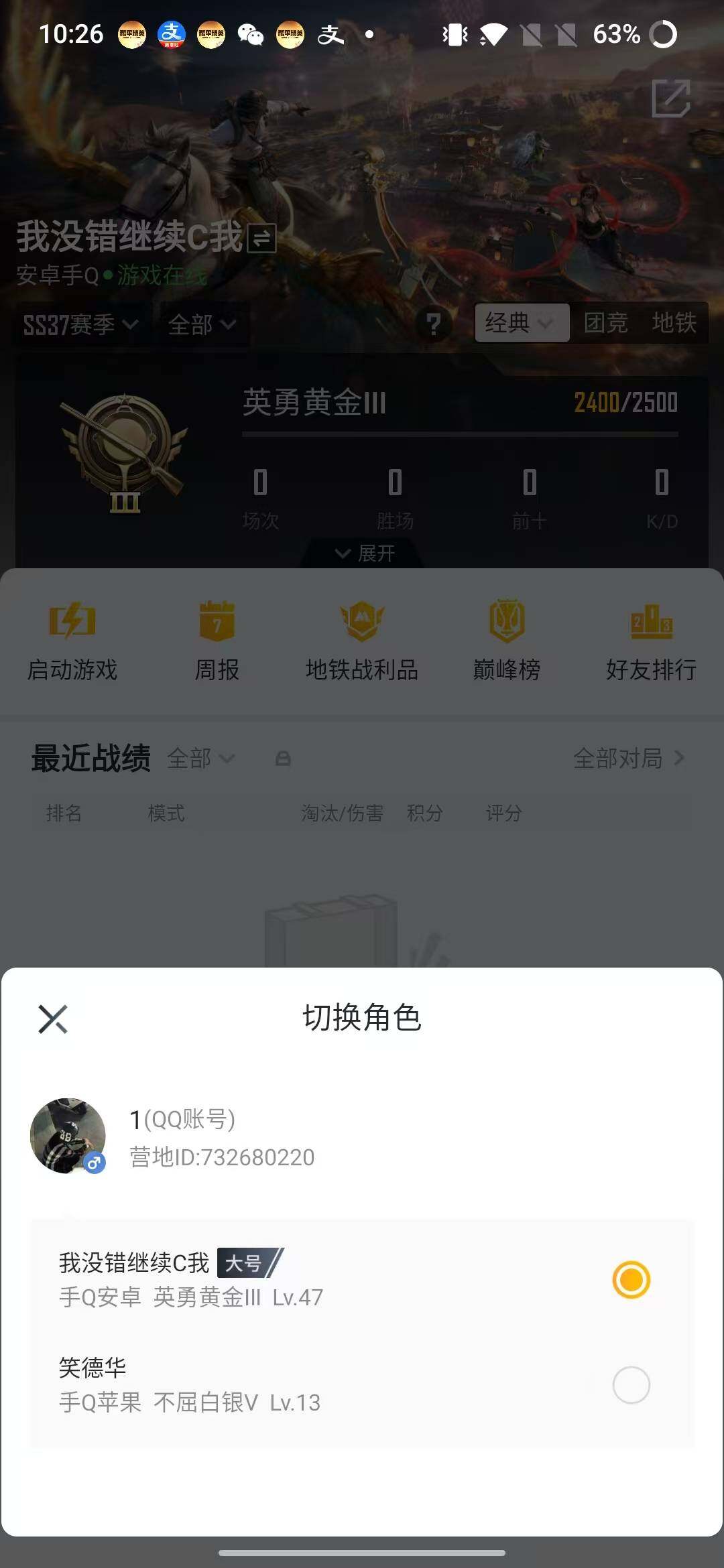This screenshot has height=1568, width=724.
Task: Tap the avatar of QQ account 1
Action: [x=67, y=1135]
